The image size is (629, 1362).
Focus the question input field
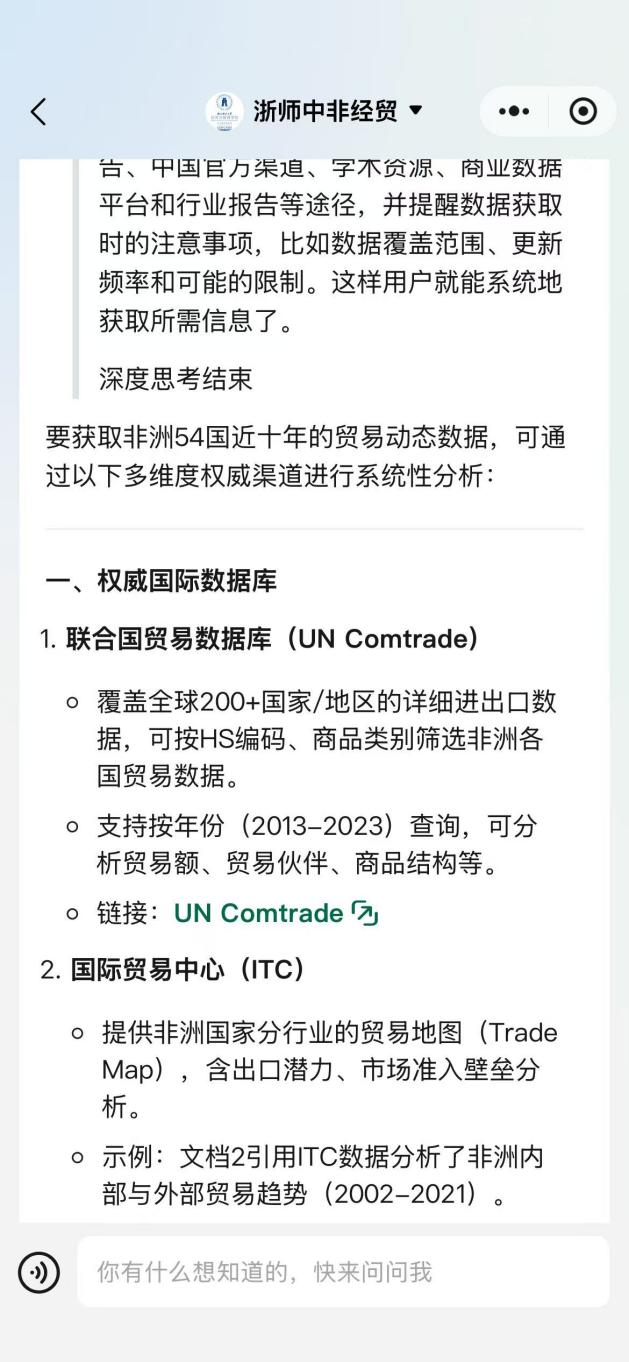click(x=342, y=1272)
